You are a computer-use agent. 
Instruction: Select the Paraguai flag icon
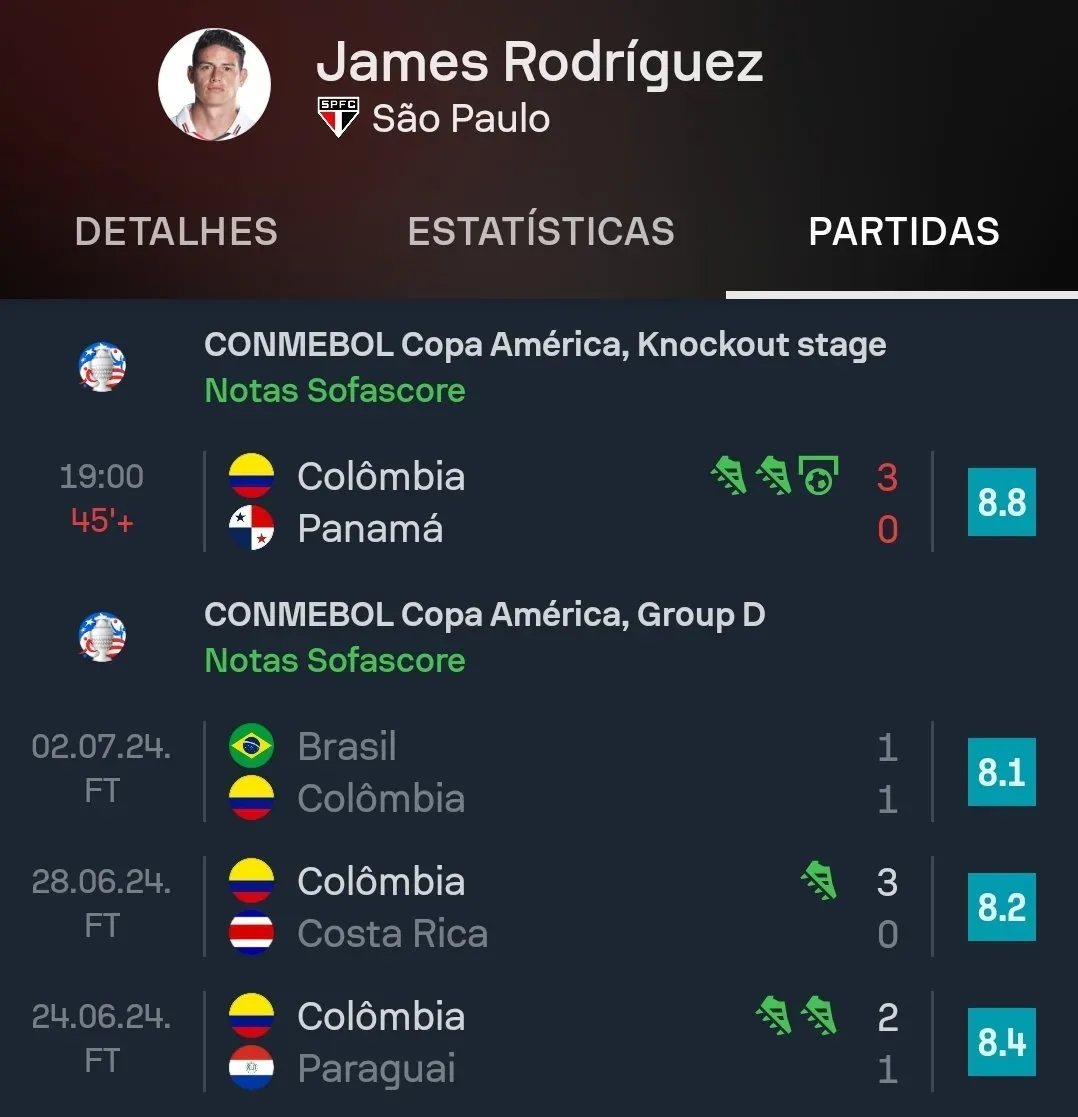tap(249, 1068)
